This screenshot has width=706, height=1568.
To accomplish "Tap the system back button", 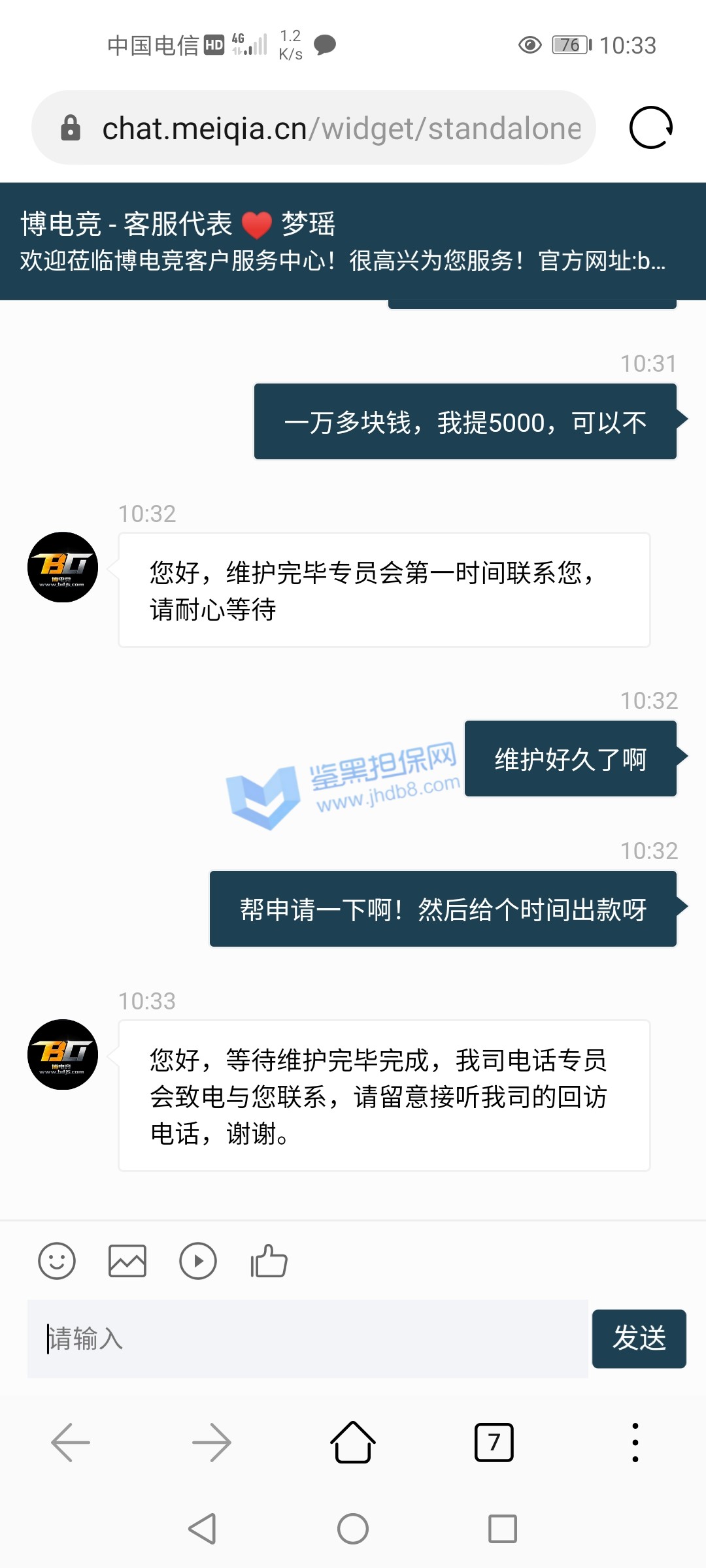I will 203,1529.
